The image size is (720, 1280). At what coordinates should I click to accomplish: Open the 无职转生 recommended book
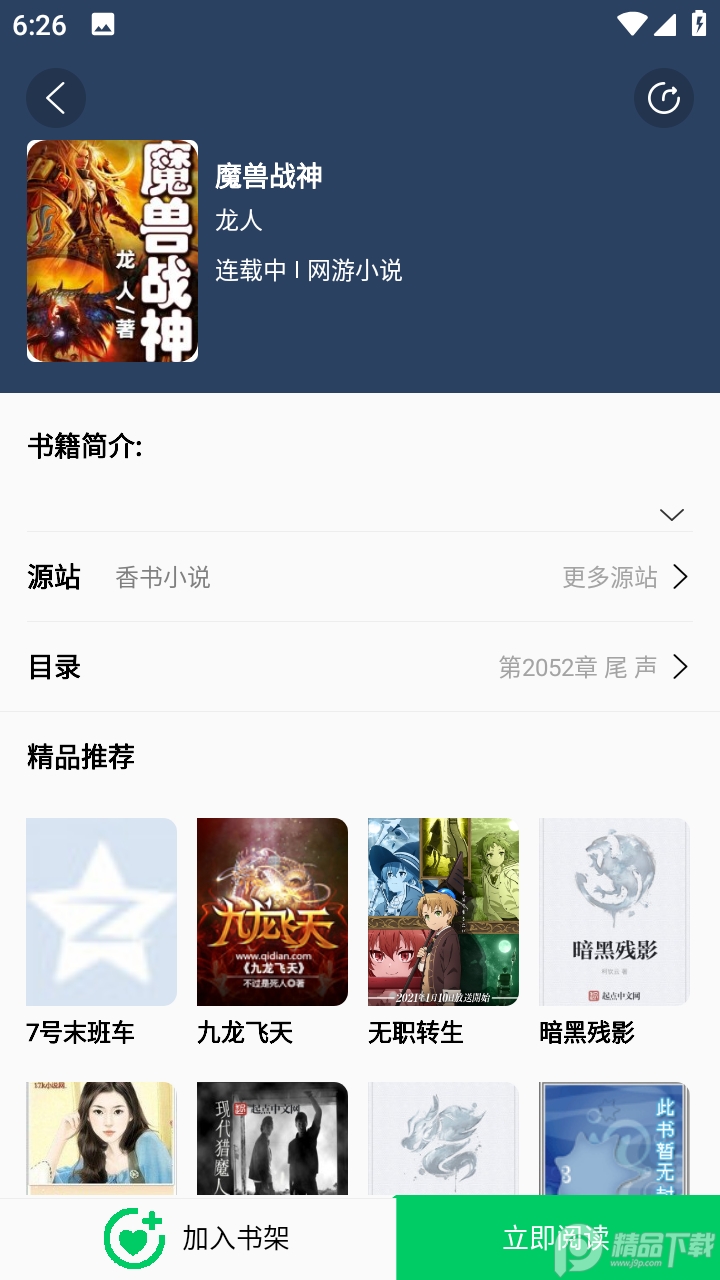coord(442,910)
